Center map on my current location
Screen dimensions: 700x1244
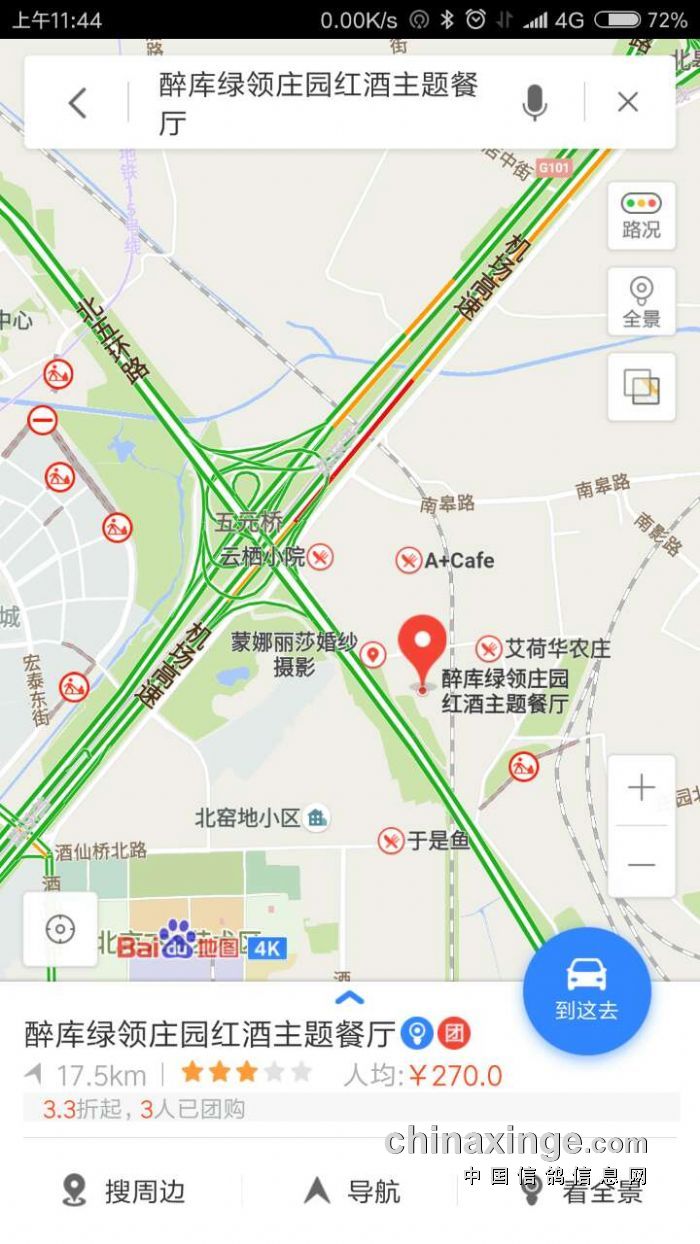[x=60, y=930]
